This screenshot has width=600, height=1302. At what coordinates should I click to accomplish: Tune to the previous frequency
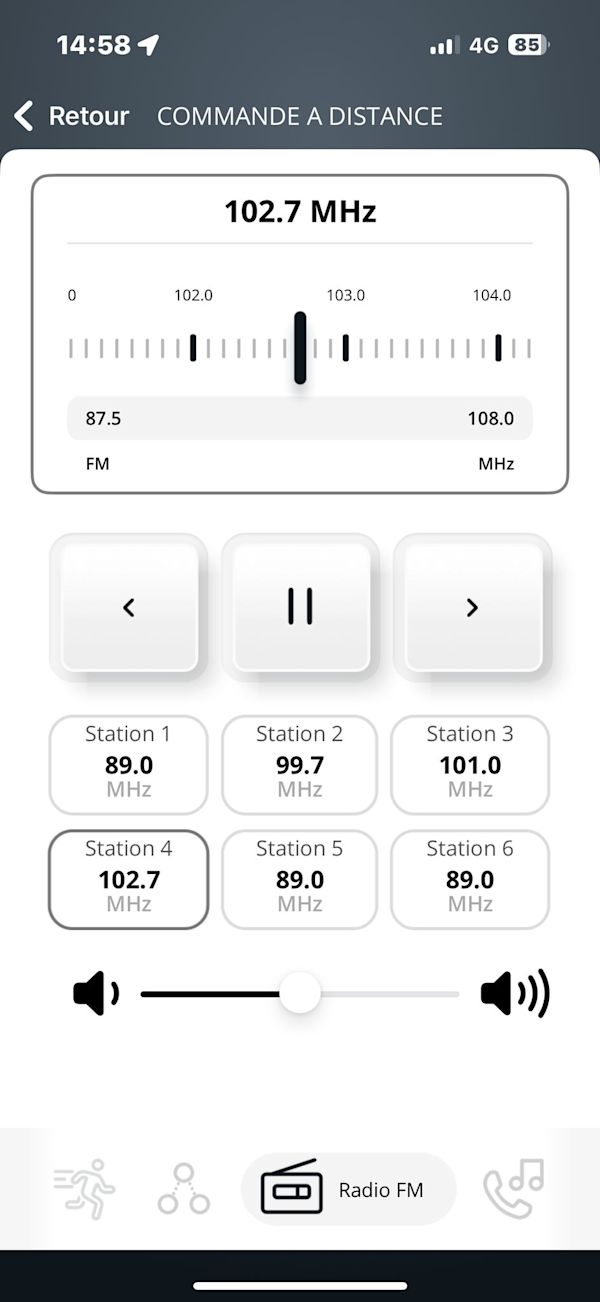coord(128,607)
